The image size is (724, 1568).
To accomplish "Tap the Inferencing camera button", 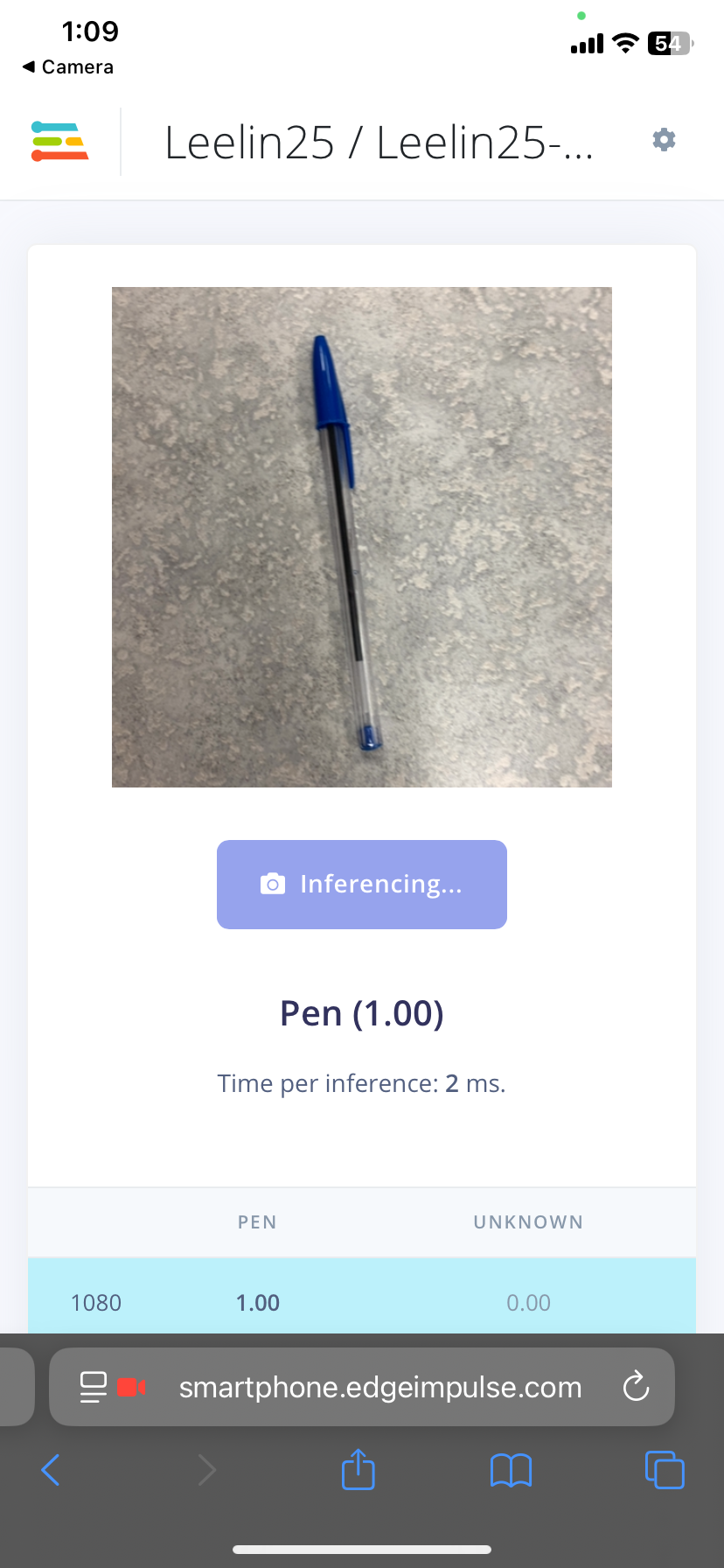I will point(362,884).
